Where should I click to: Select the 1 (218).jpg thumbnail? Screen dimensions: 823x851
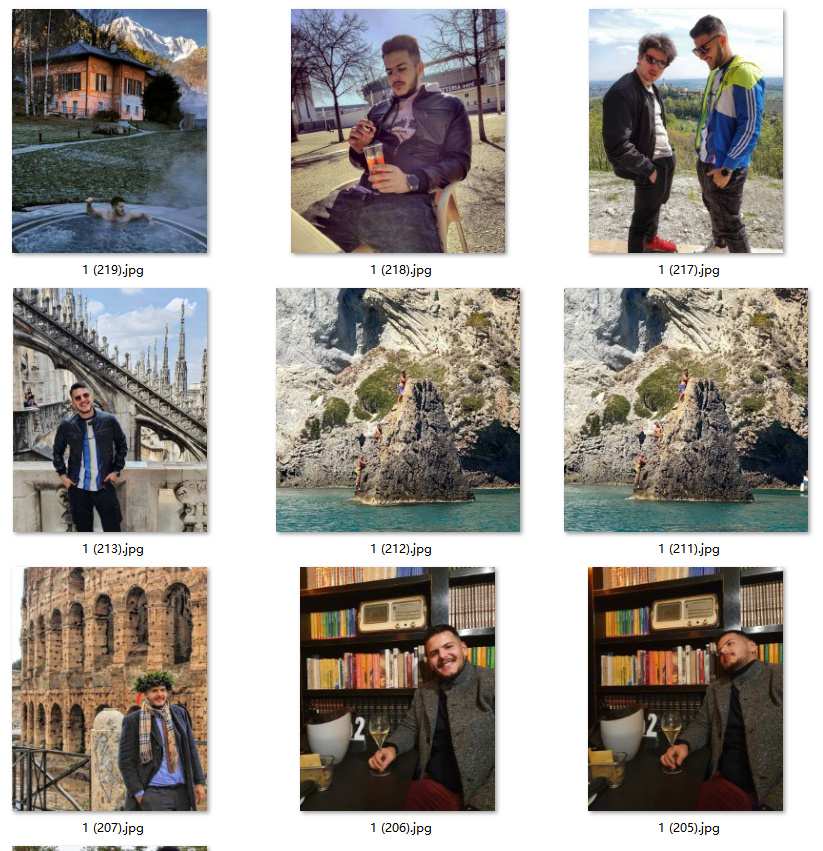(x=398, y=131)
